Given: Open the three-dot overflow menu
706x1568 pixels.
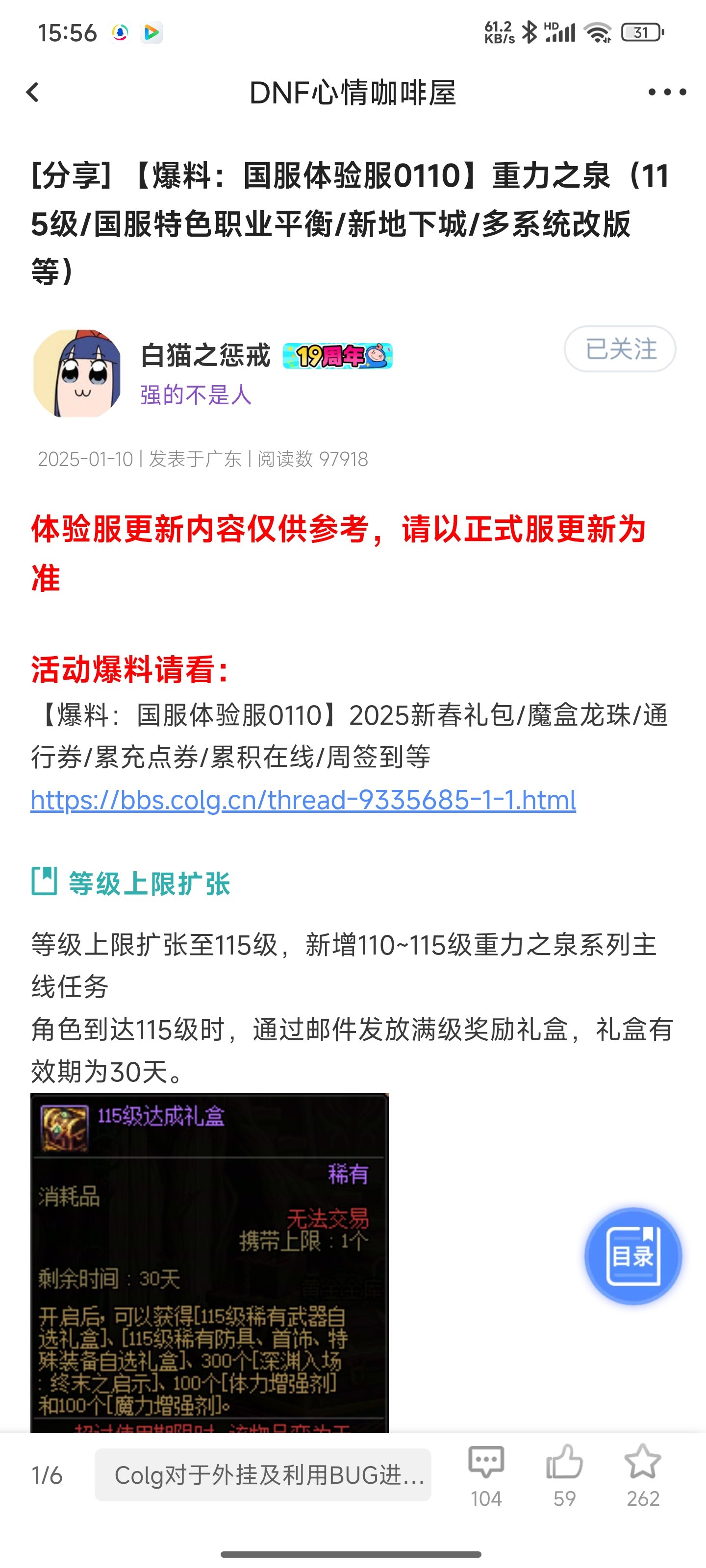Looking at the screenshot, I should (666, 93).
